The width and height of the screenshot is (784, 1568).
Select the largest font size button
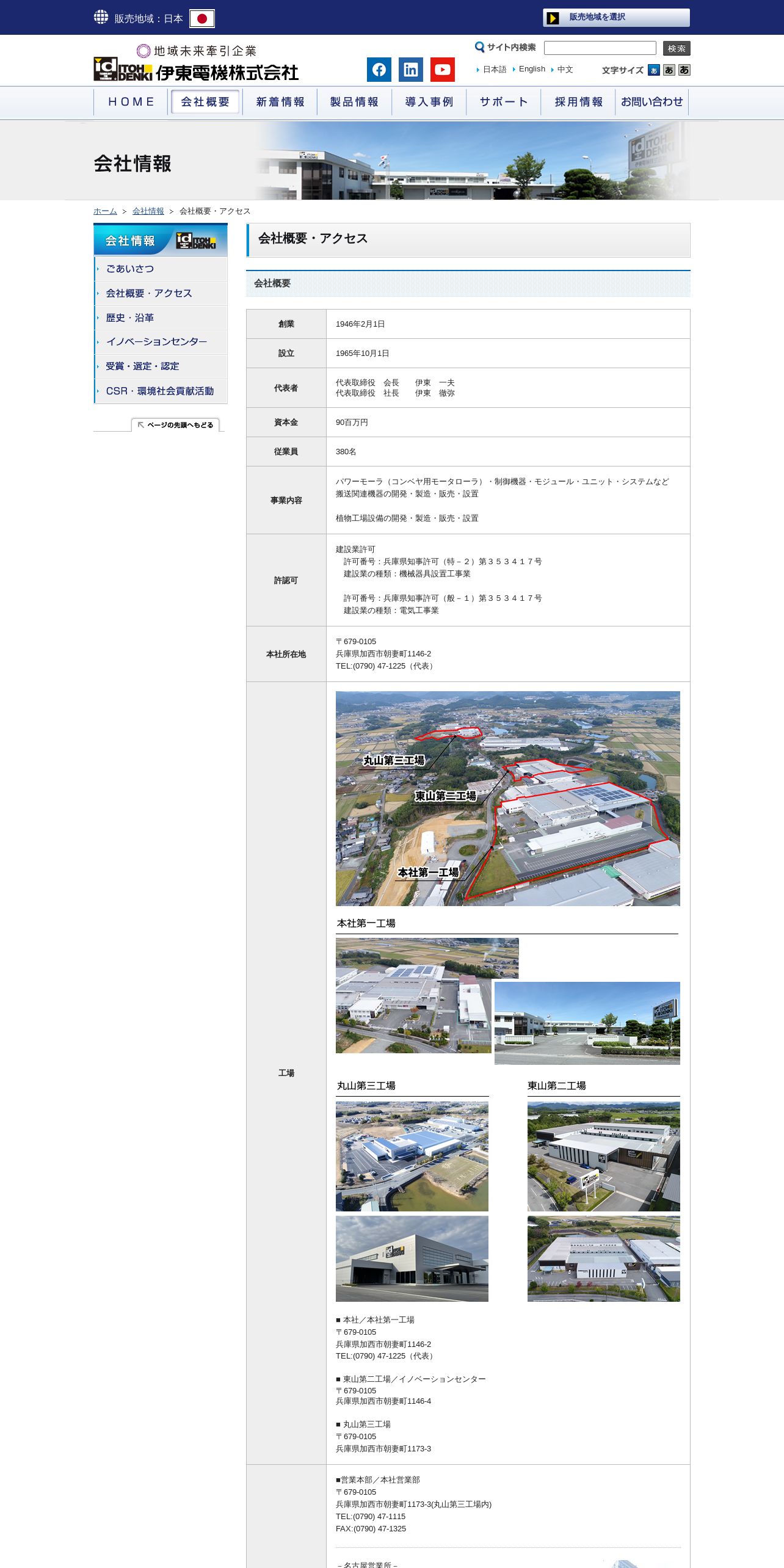click(x=684, y=70)
